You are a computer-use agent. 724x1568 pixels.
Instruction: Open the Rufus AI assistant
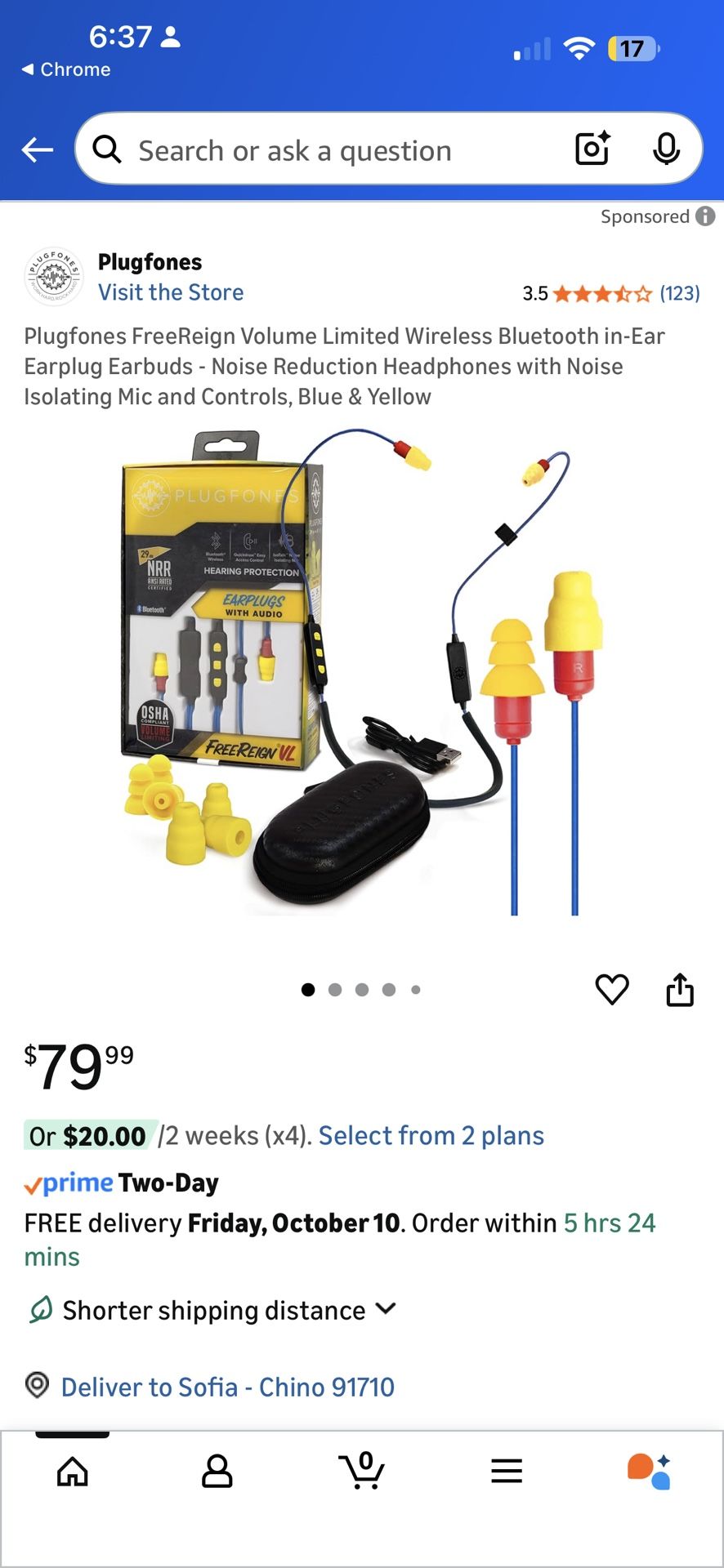click(650, 1472)
